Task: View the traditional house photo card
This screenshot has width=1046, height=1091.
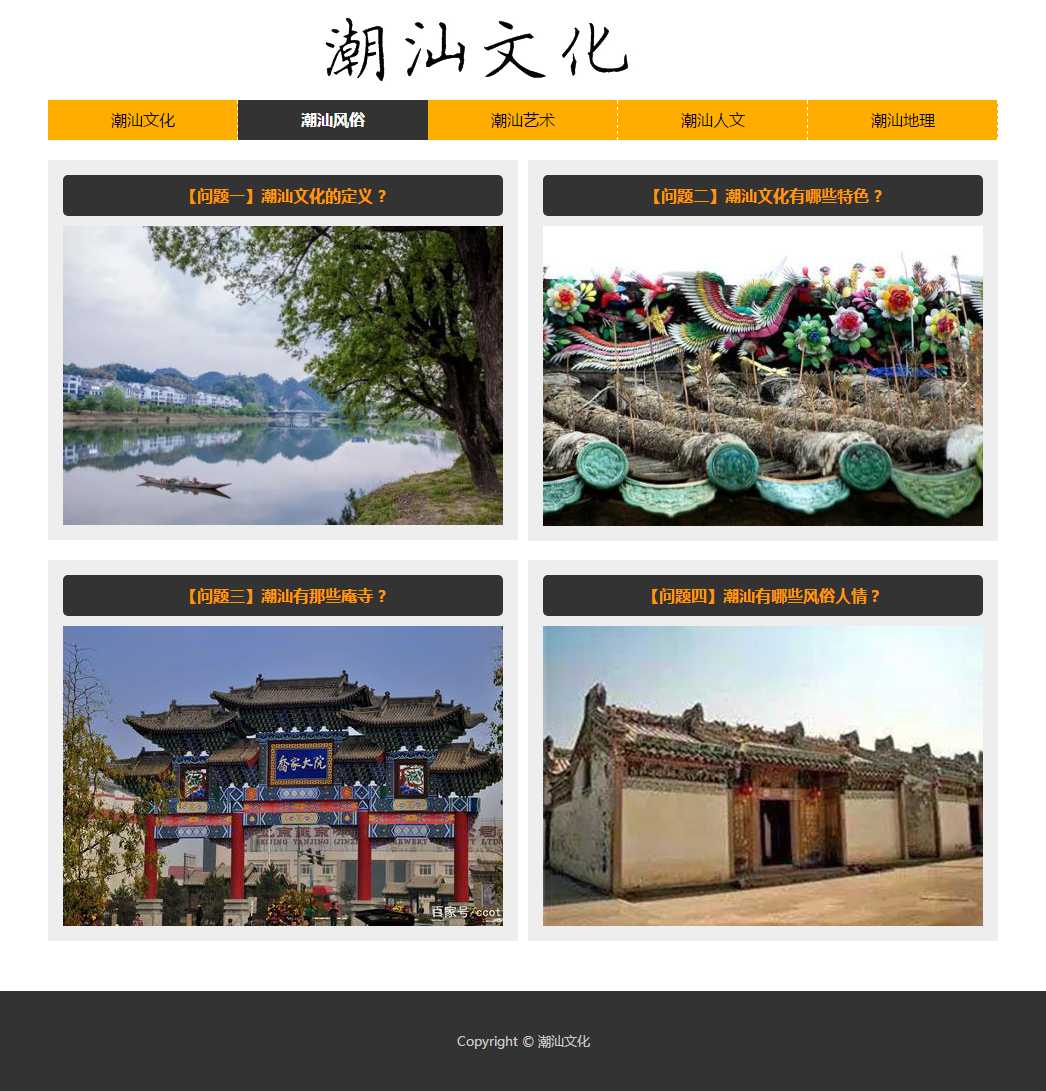Action: (x=763, y=775)
